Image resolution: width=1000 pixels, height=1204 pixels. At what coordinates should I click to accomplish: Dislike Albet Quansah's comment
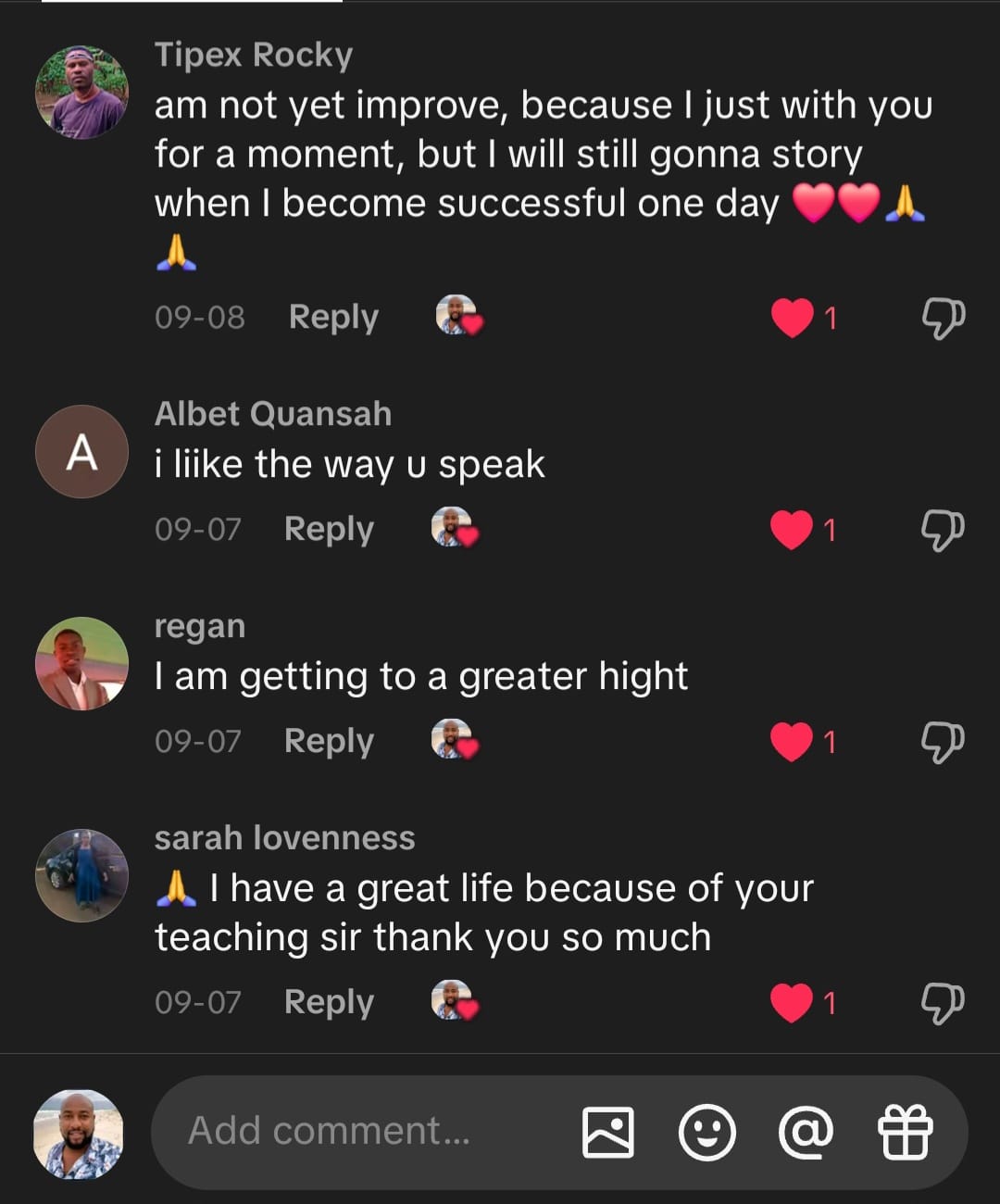943,531
